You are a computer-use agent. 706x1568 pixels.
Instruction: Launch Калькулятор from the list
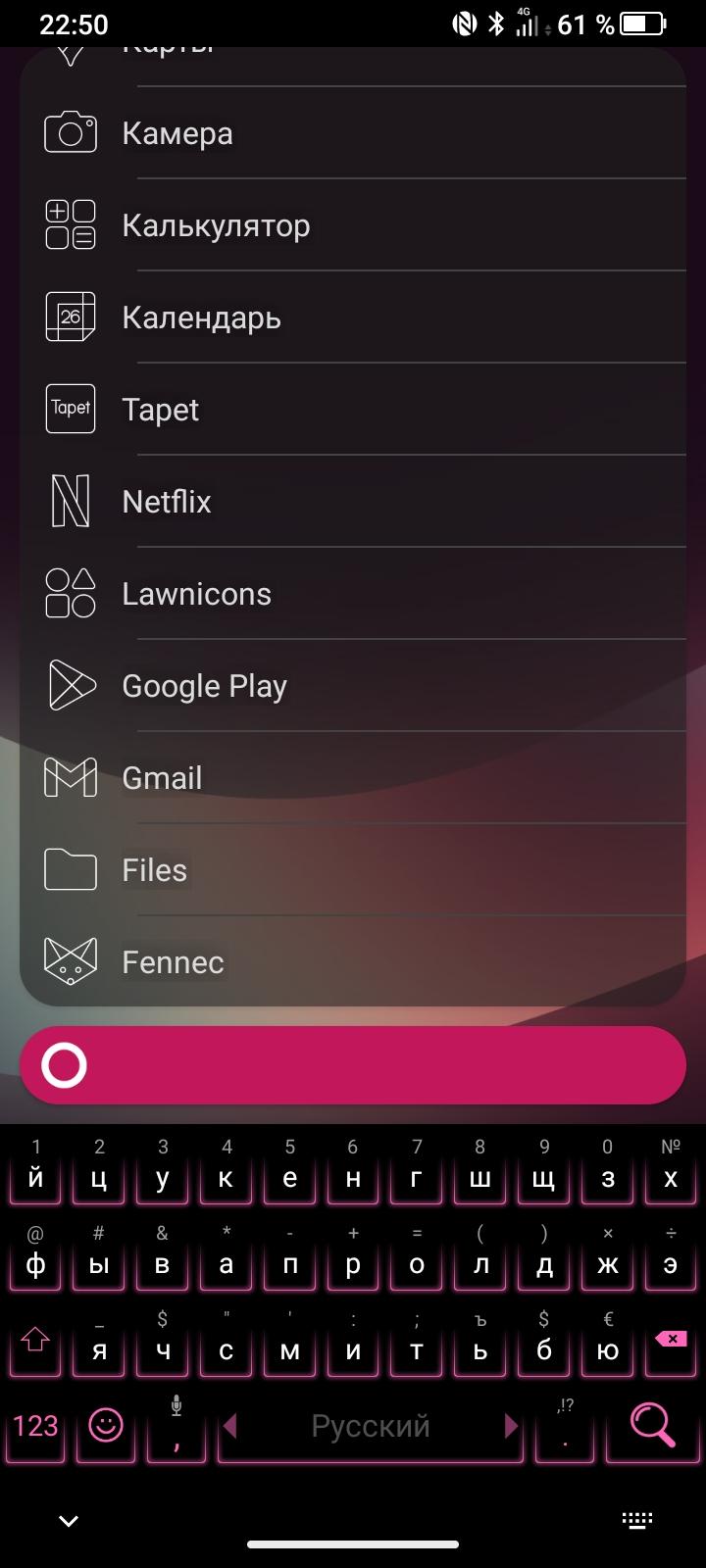353,225
